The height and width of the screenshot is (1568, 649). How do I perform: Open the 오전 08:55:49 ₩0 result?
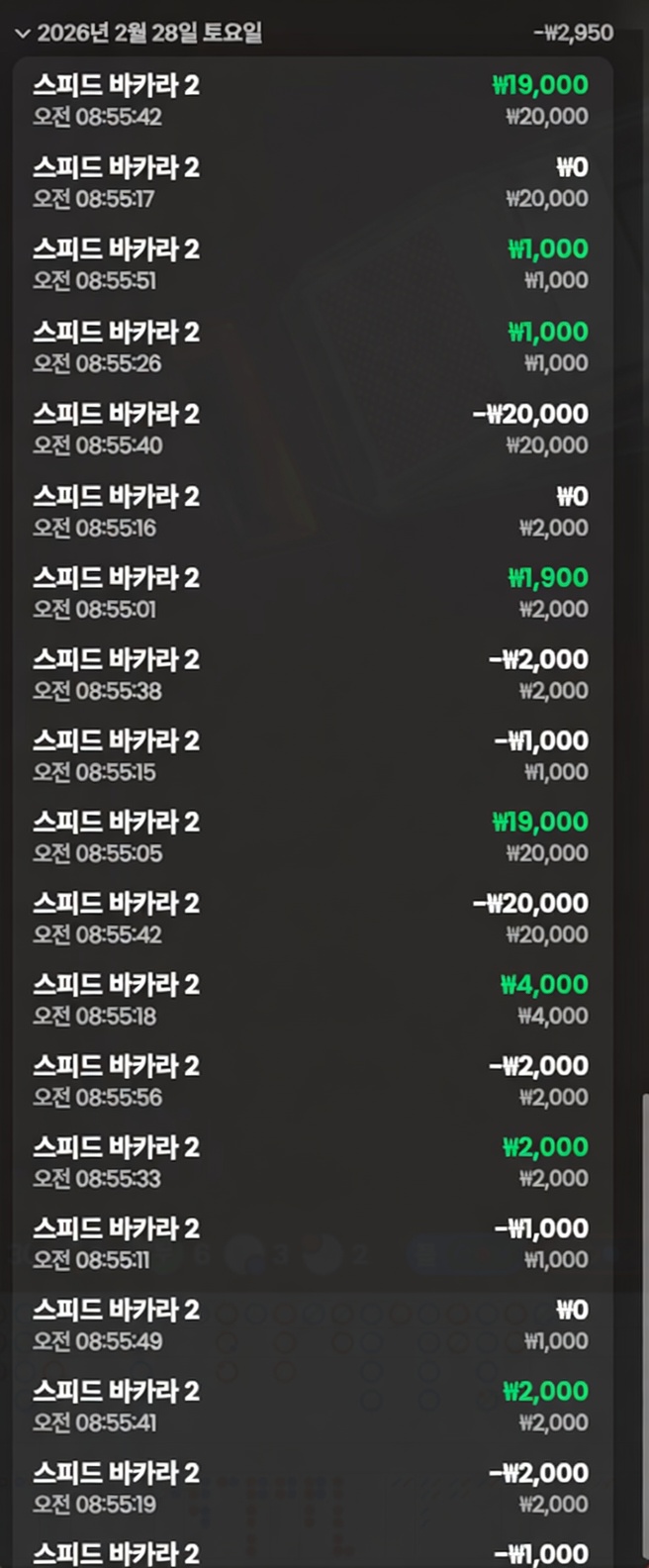311,1324
